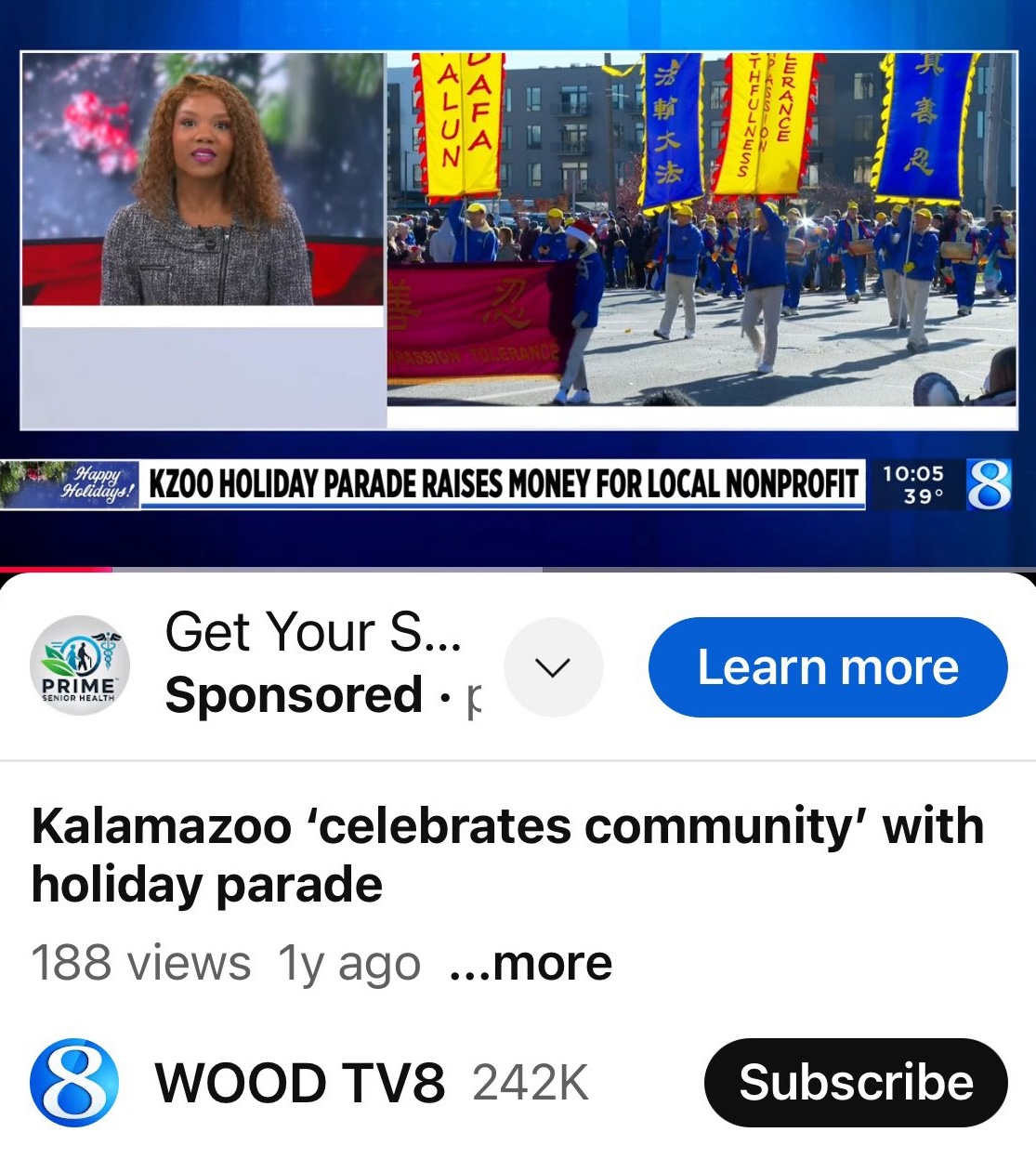This screenshot has width=1036, height=1159.
Task: Open the WOOD TV8 channel page
Action: click(300, 1083)
